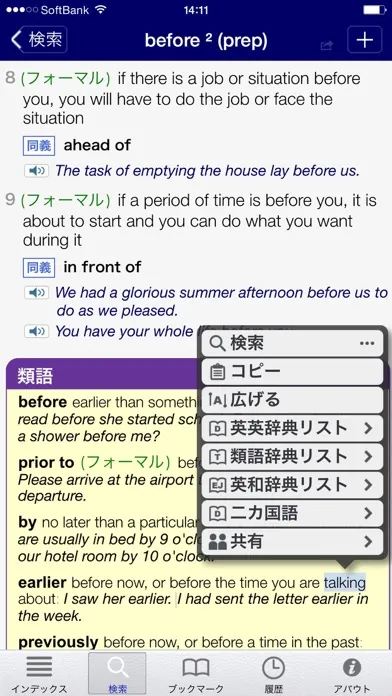Open 英和辞典リスト submenu
This screenshot has height=696, width=392.
coord(292,485)
